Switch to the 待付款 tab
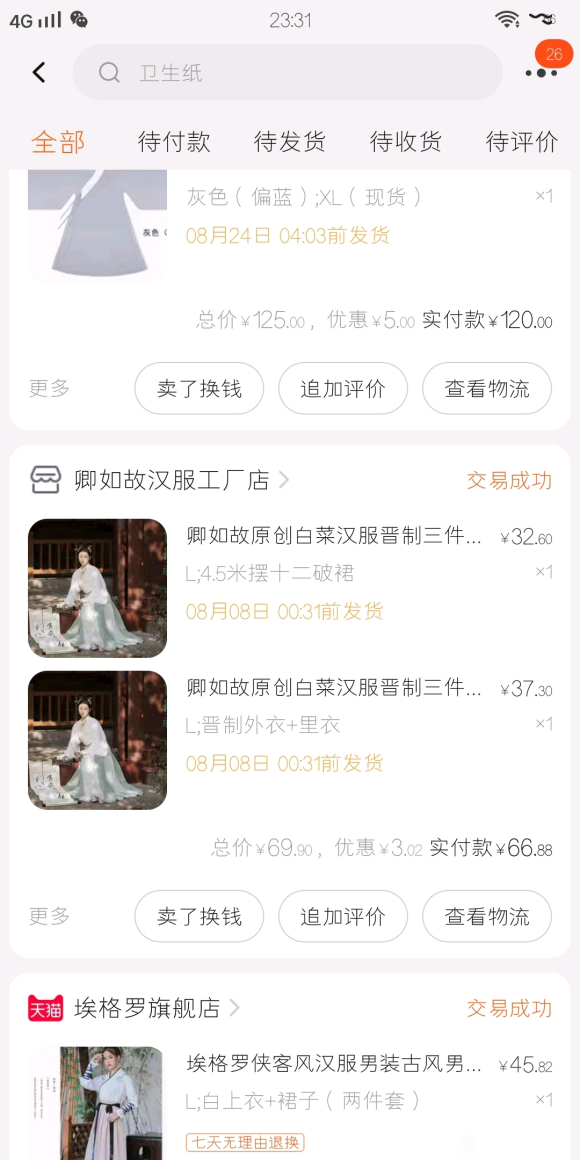 point(174,141)
